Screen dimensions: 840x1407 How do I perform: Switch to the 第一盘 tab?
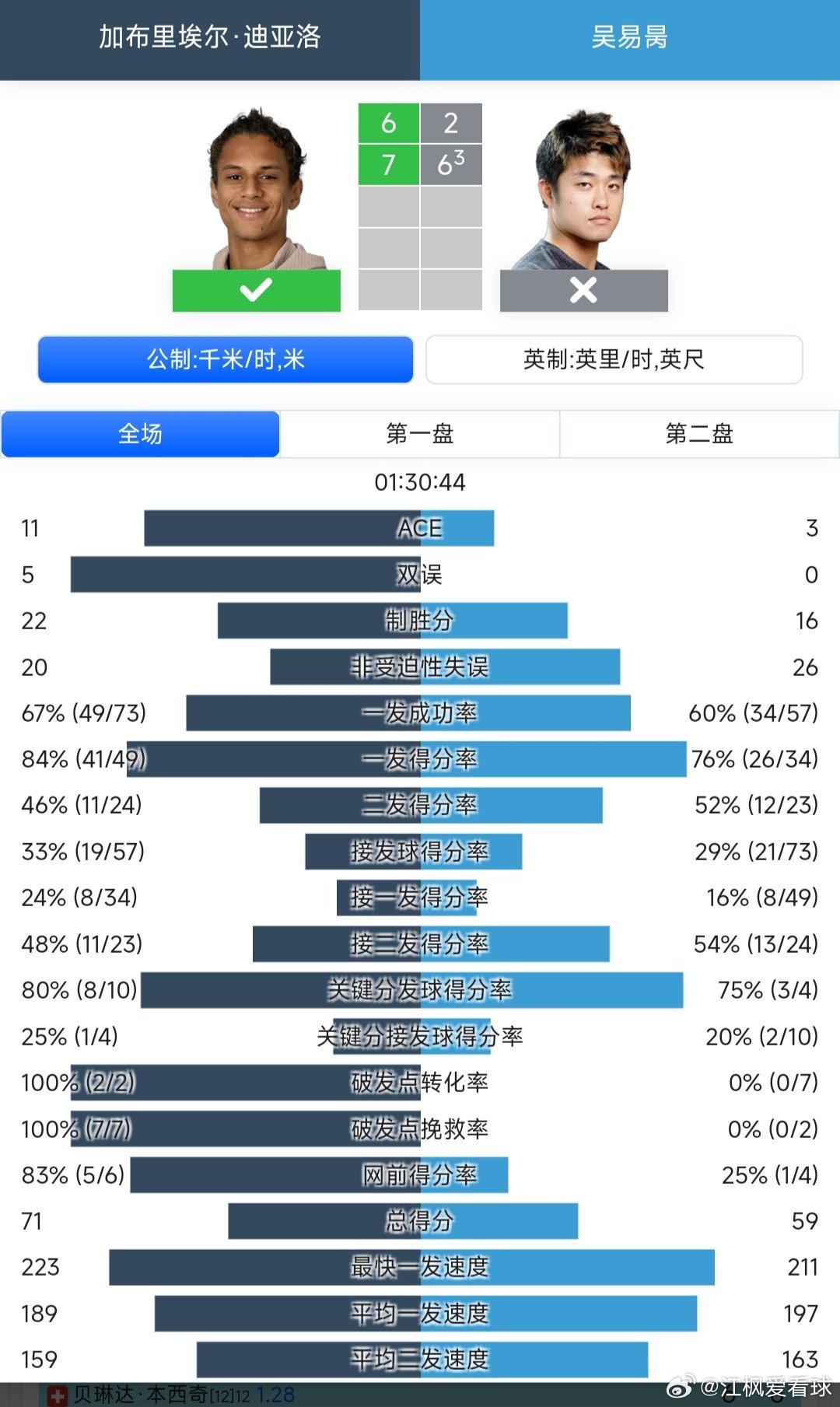[420, 434]
